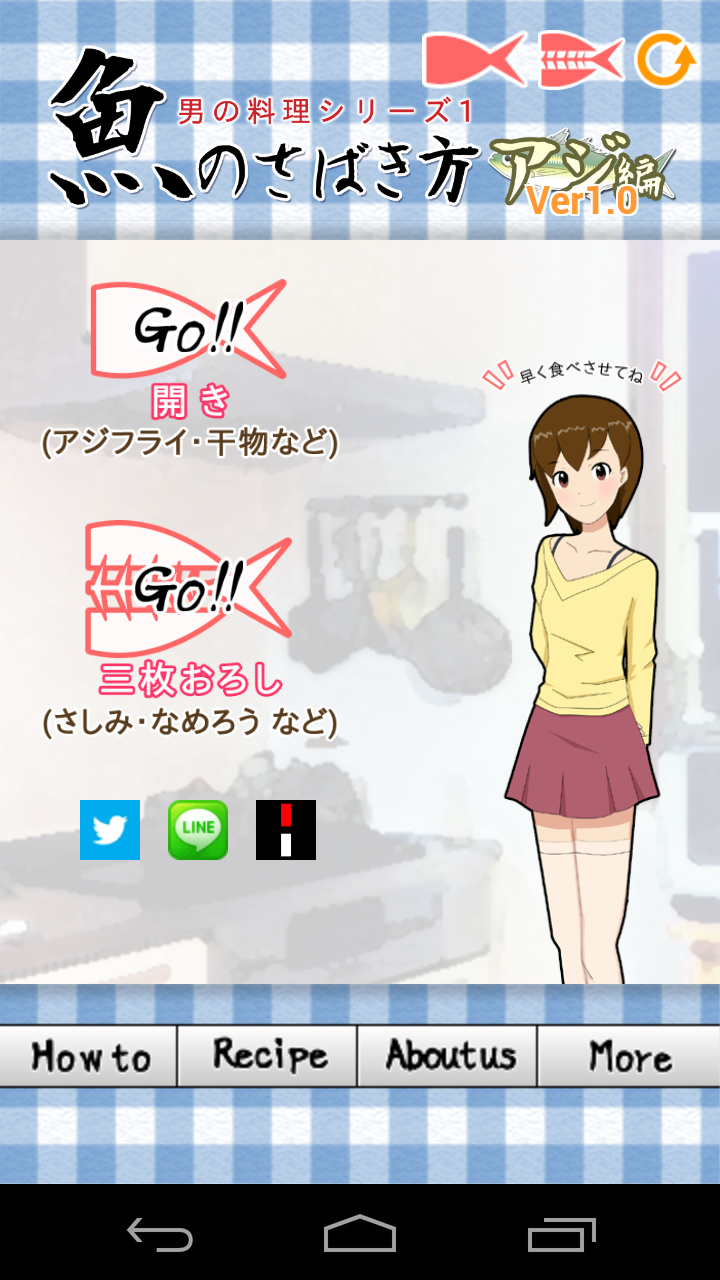Tap the orange refresh arrow icon
This screenshot has height=1280, width=720.
click(x=666, y=60)
